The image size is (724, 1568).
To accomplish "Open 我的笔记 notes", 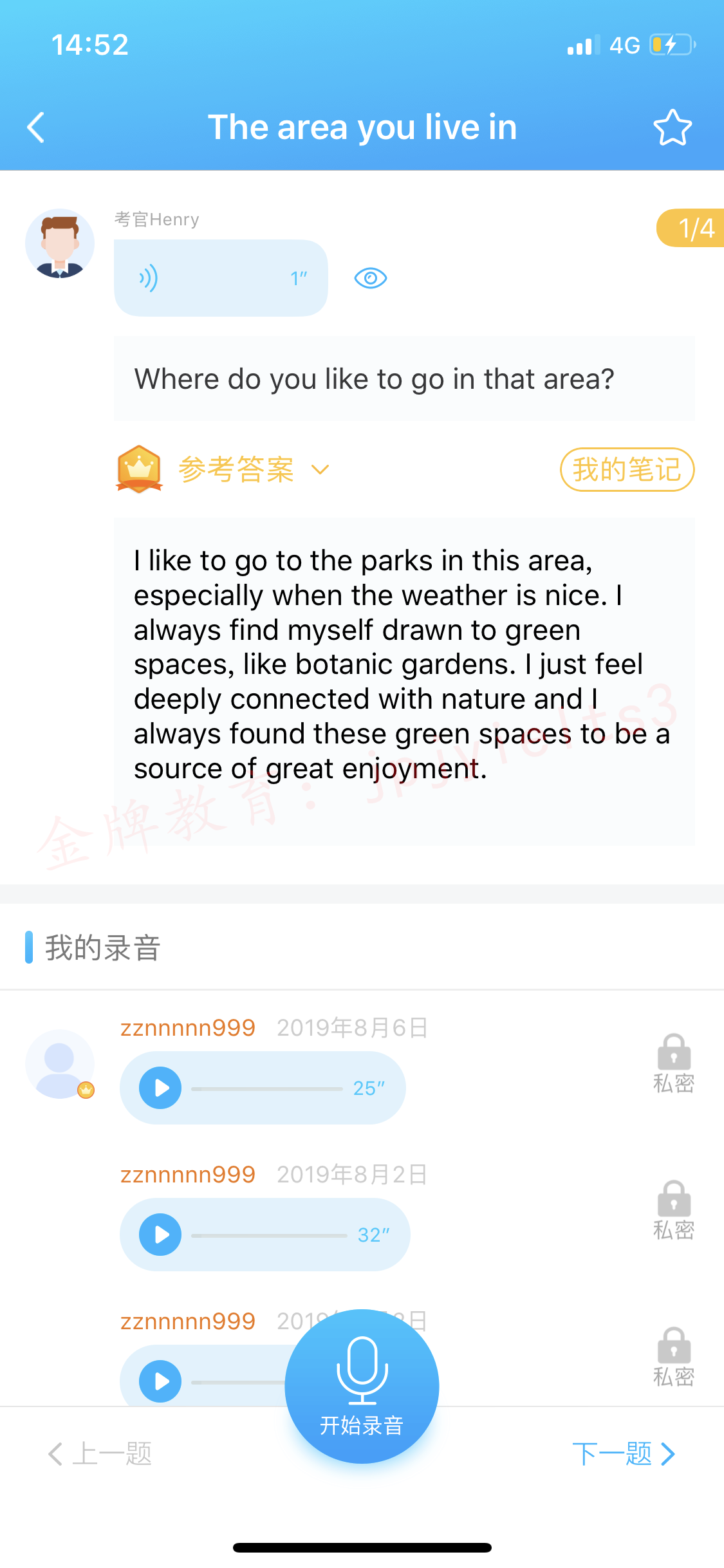I will click(627, 469).
